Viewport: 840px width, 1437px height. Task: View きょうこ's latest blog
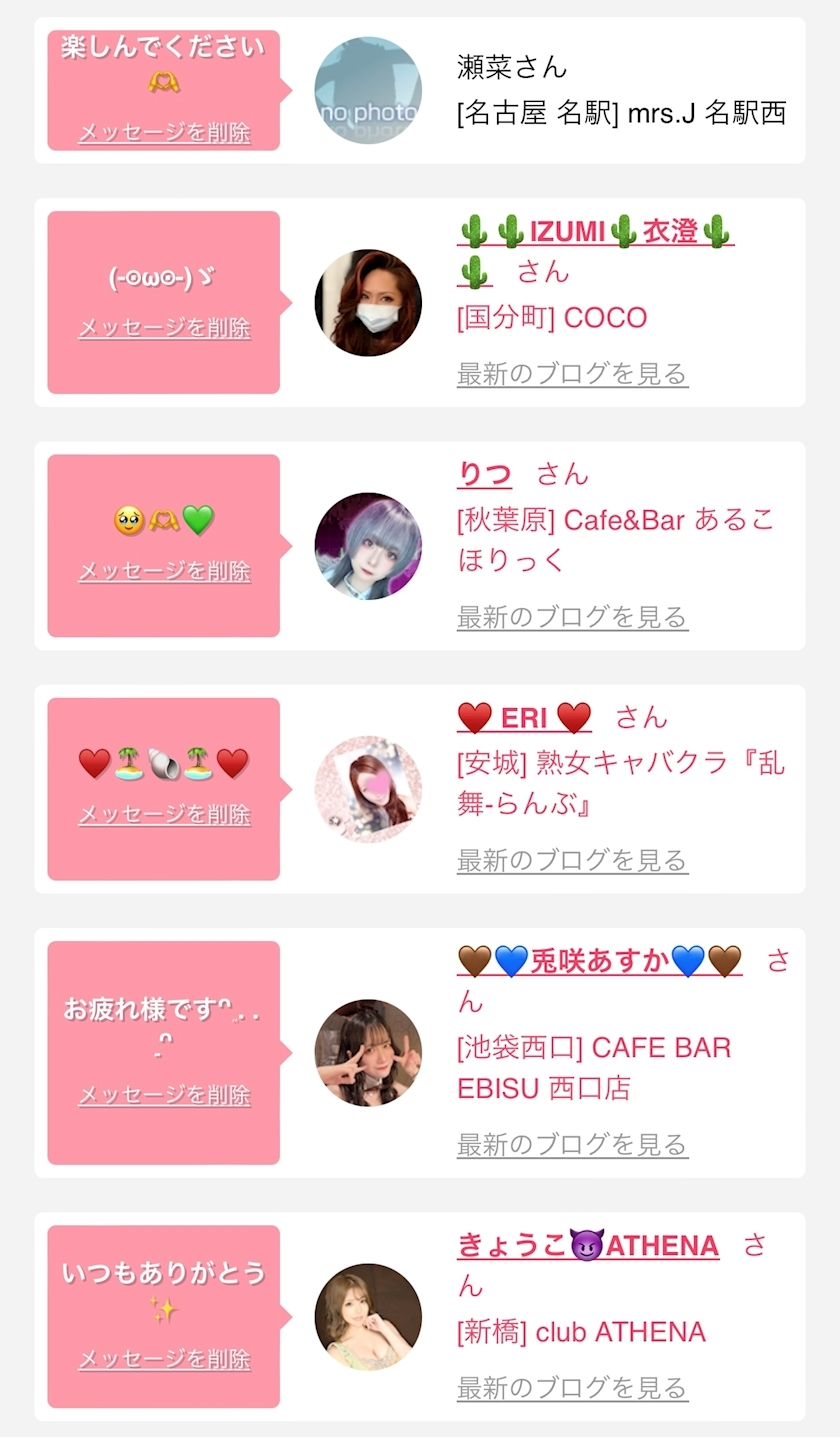pyautogui.click(x=572, y=1388)
